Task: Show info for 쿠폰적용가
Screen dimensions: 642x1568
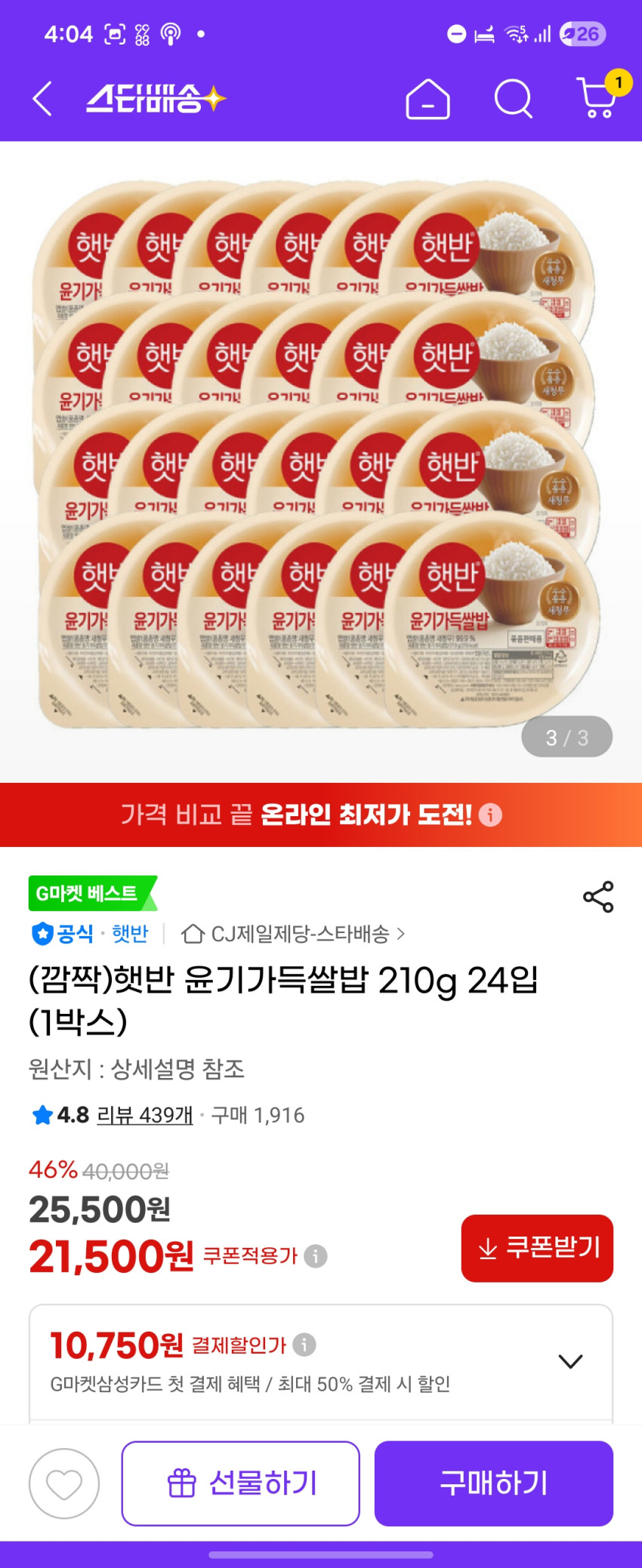Action: pos(316,1256)
